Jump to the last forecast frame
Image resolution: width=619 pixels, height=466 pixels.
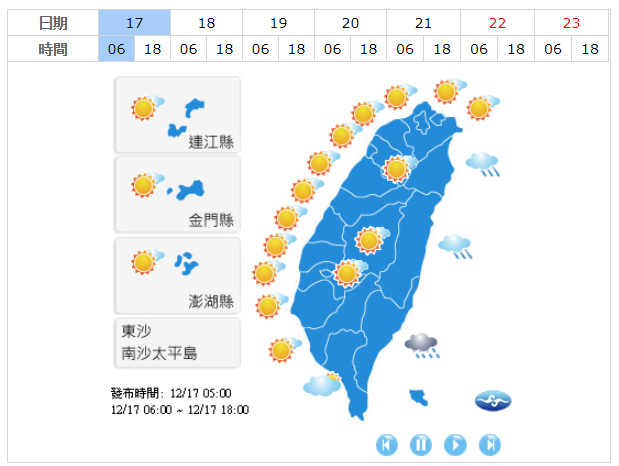pos(489,444)
